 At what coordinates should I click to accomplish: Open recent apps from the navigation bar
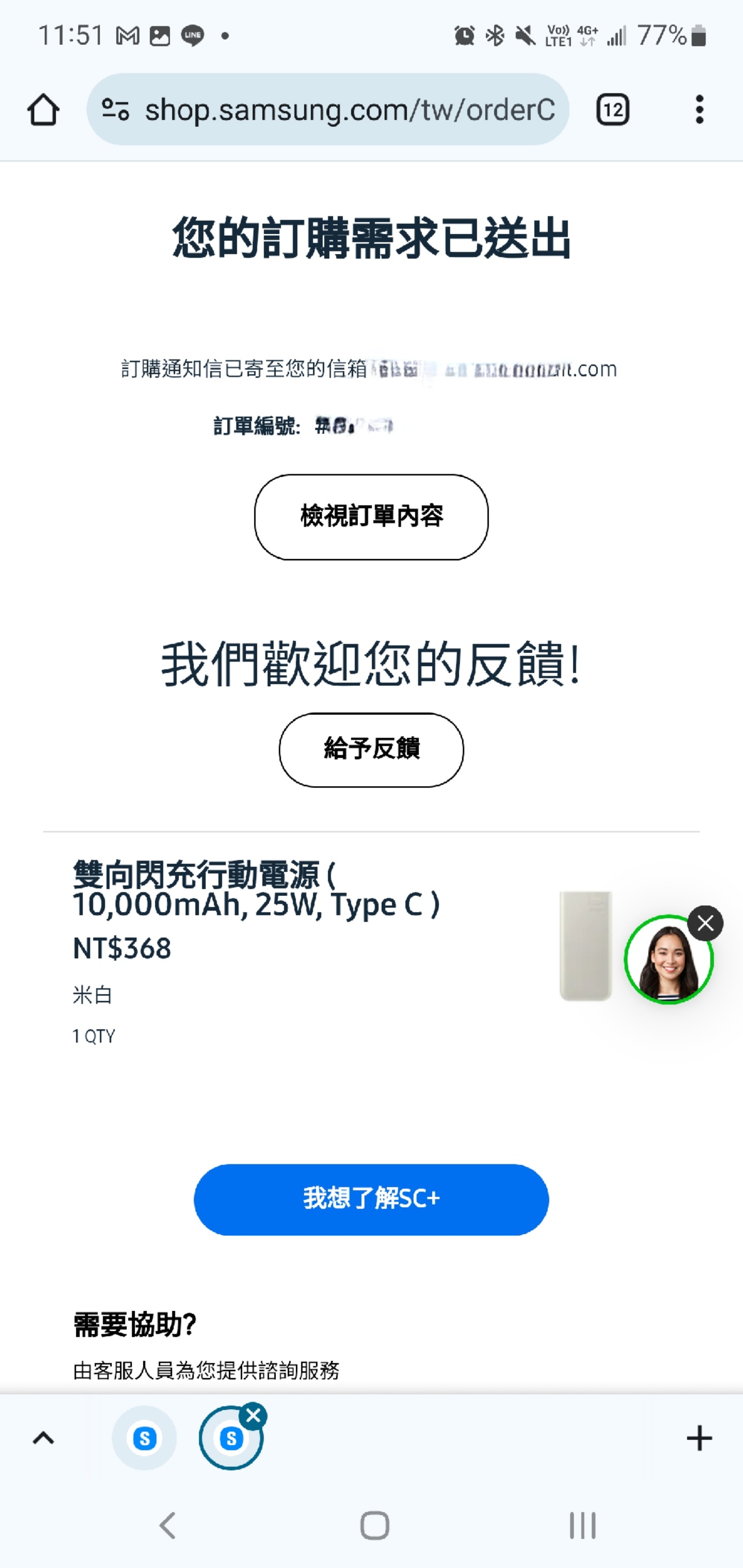tap(582, 1525)
